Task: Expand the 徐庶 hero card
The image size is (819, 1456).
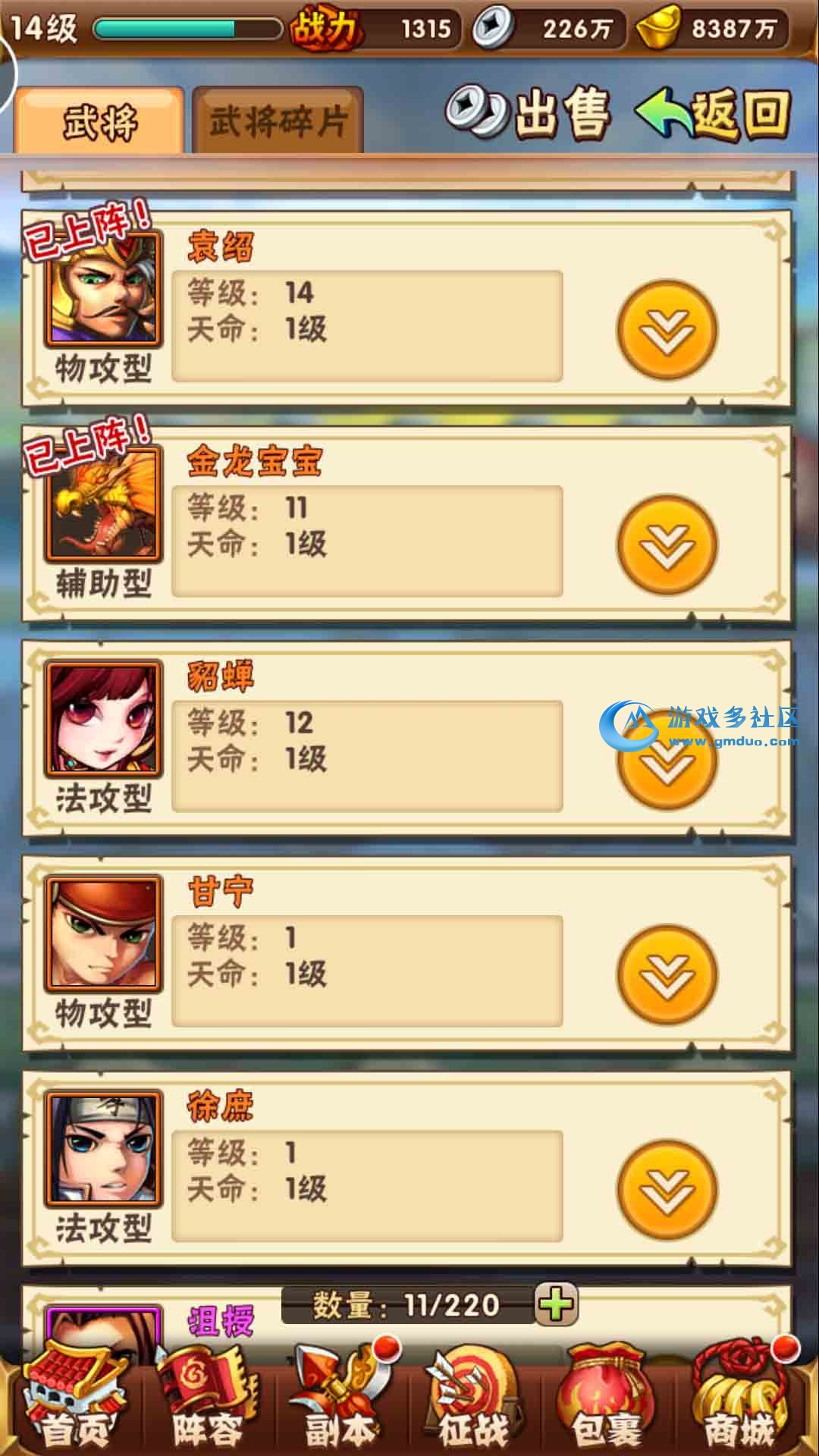Action: click(x=667, y=1190)
